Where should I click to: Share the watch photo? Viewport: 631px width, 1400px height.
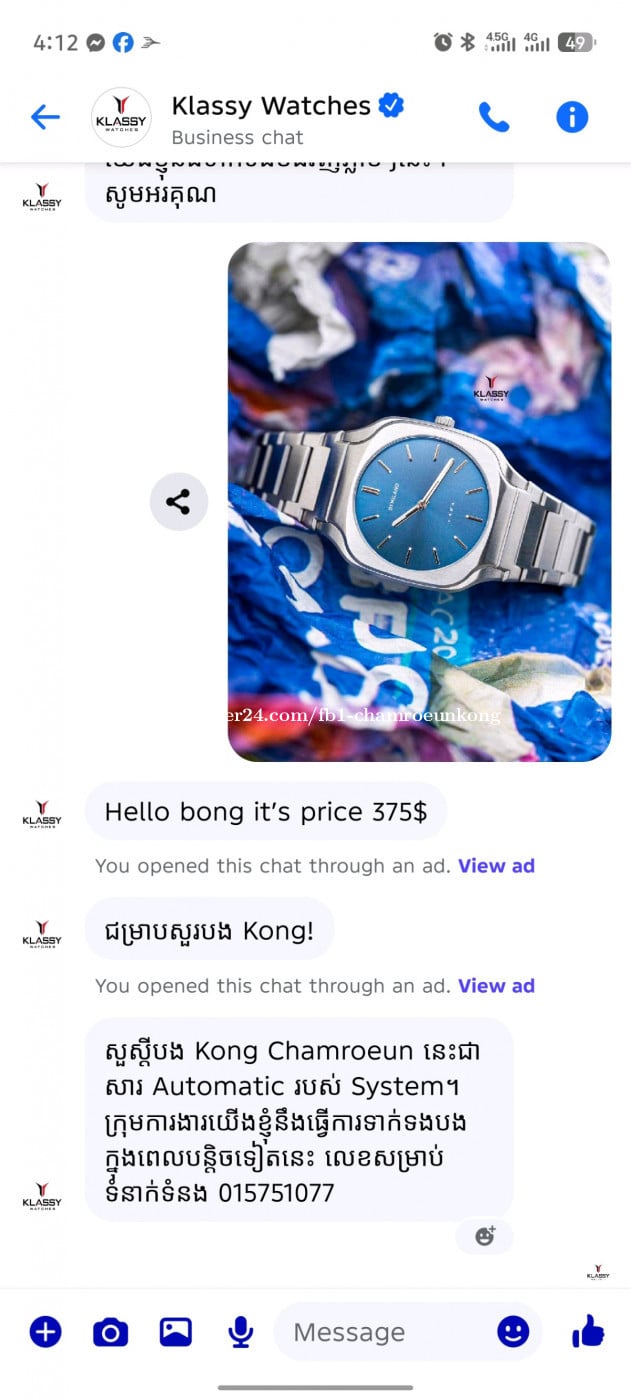[178, 502]
